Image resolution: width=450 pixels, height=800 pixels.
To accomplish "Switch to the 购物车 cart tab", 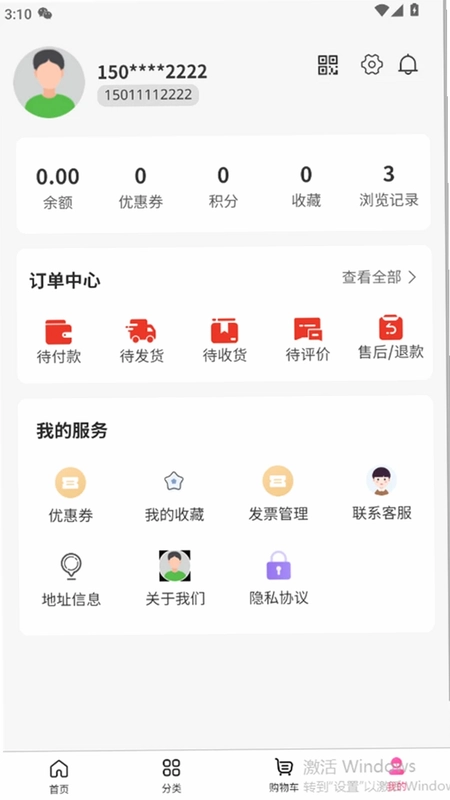I will (284, 775).
